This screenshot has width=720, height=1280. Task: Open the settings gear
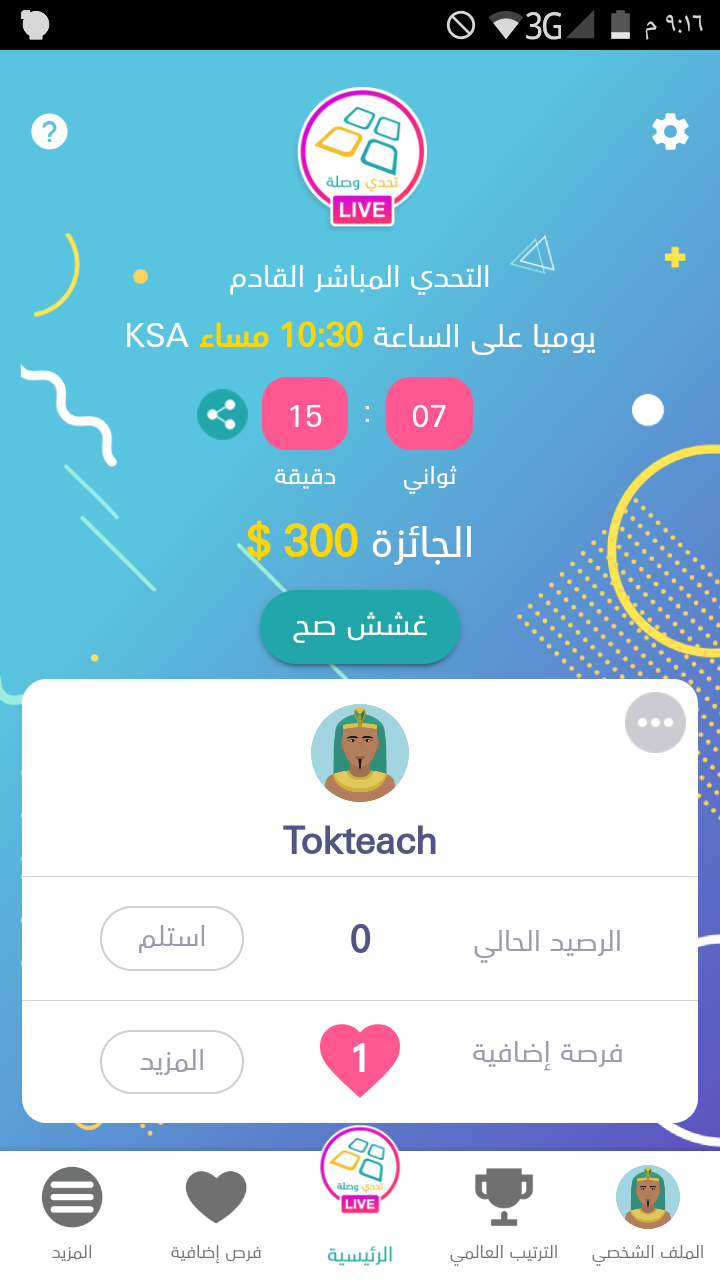click(x=670, y=131)
